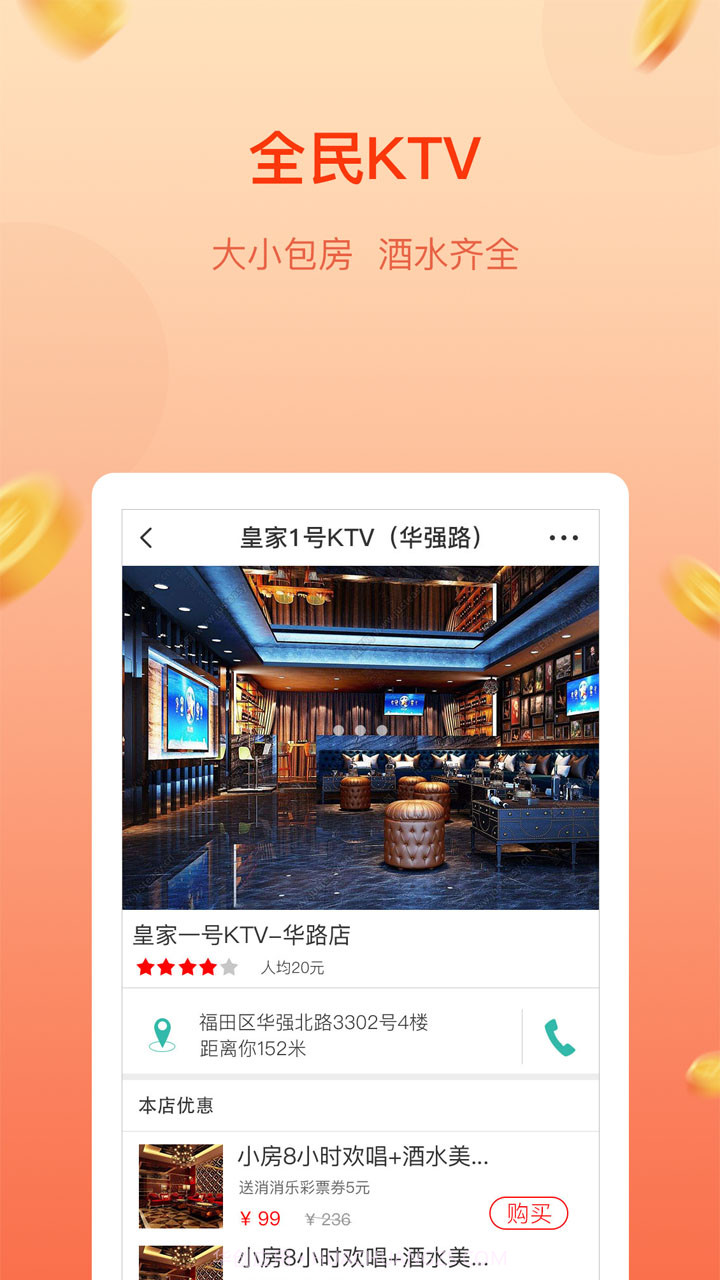The image size is (720, 1280).
Task: Tap the 购买 buy button for the ¥99 deal
Action: click(530, 1214)
